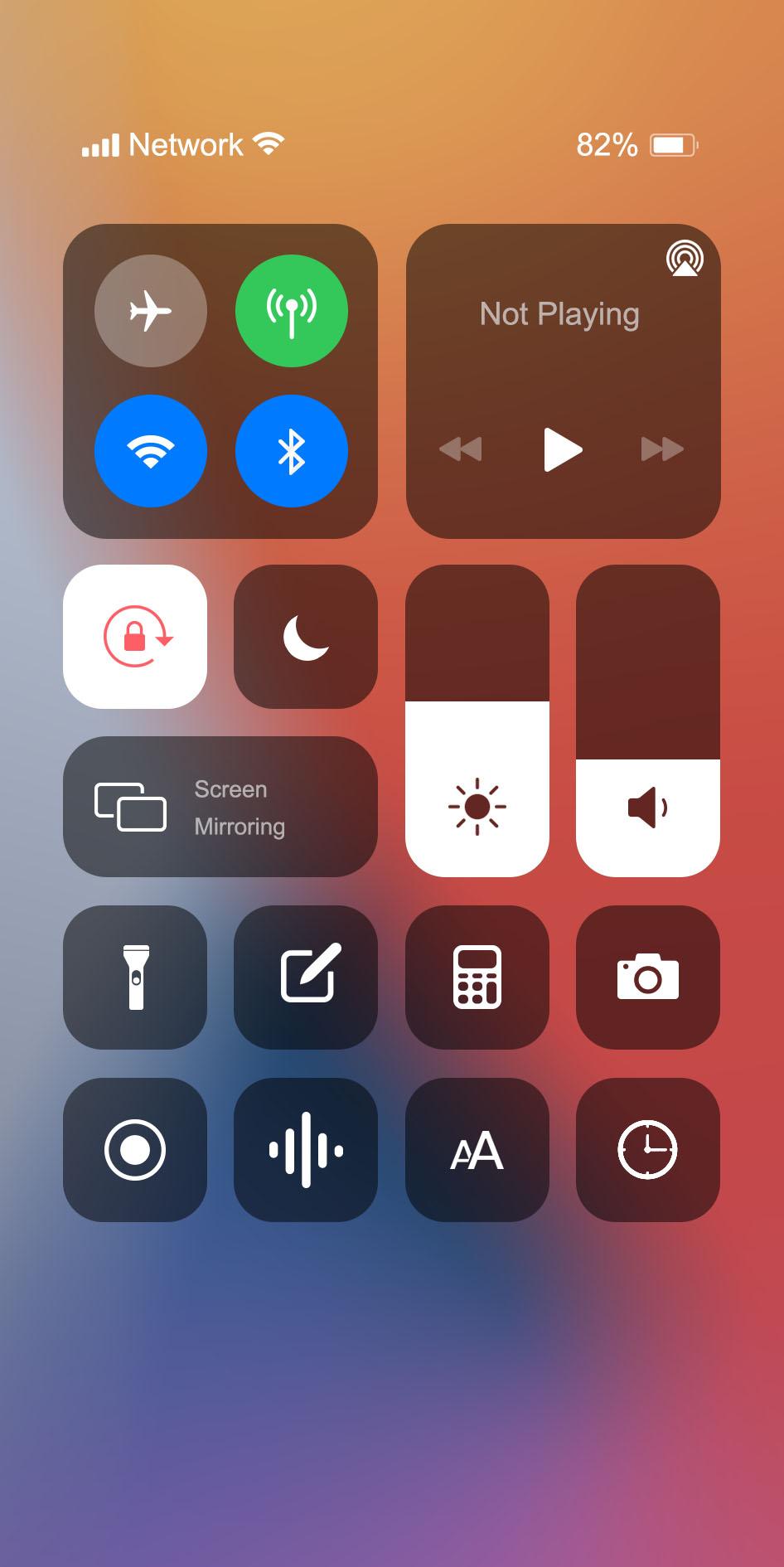This screenshot has height=1567, width=784.
Task: Open quick note shortcut
Action: click(x=306, y=978)
